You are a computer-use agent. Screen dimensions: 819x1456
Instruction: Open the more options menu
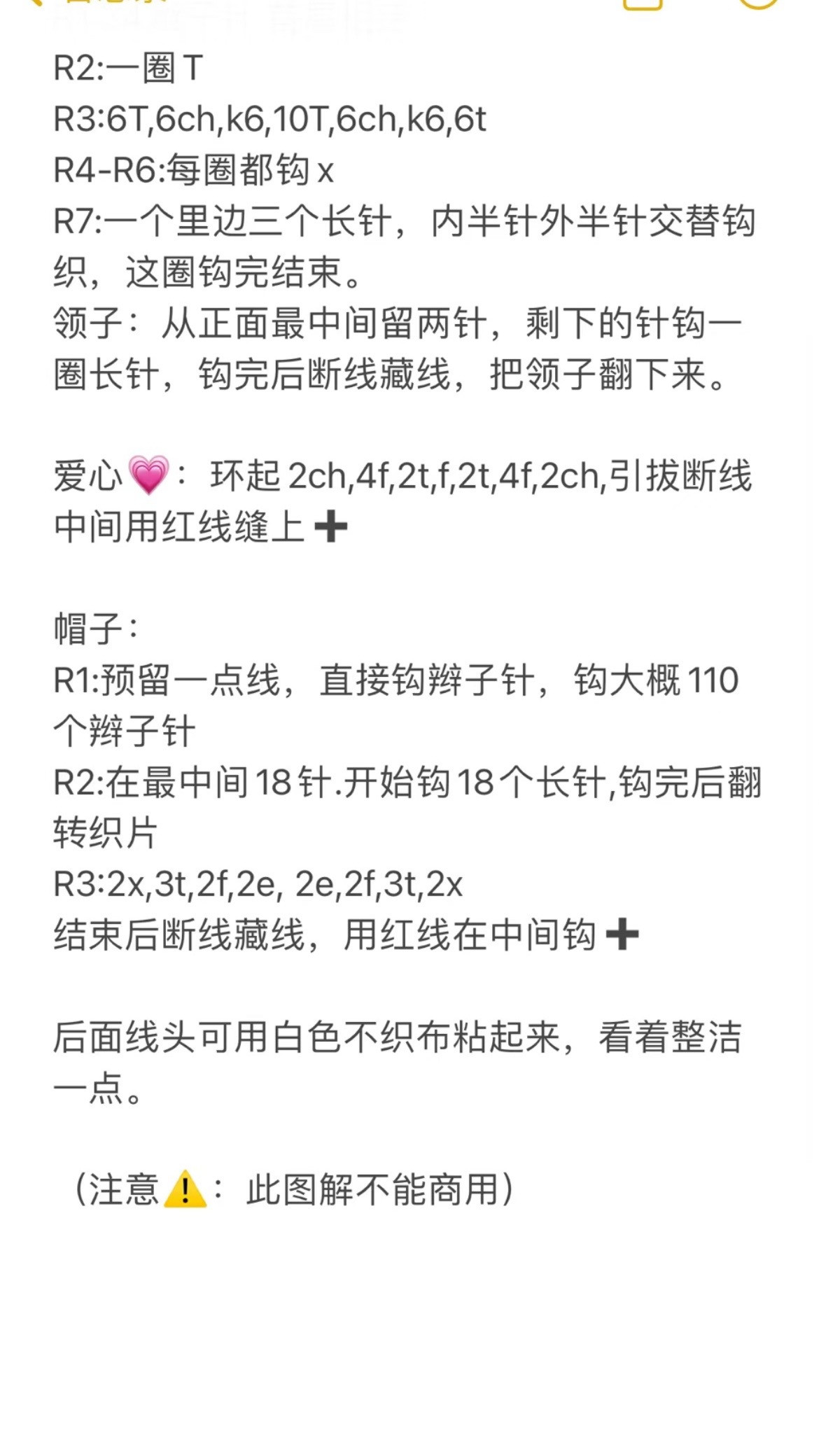pyautogui.click(x=758, y=3)
